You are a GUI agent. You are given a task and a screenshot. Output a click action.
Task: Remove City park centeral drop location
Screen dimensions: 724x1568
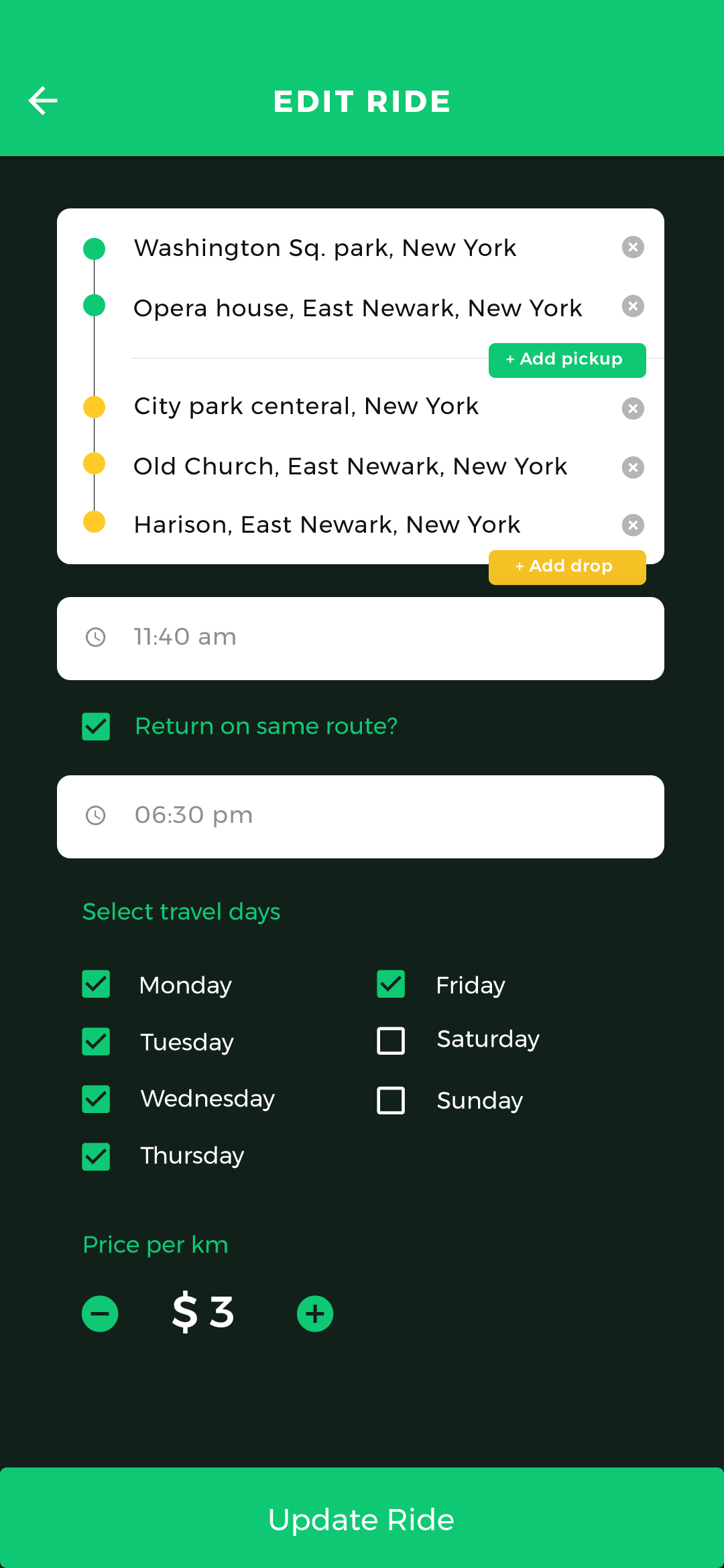[632, 409]
